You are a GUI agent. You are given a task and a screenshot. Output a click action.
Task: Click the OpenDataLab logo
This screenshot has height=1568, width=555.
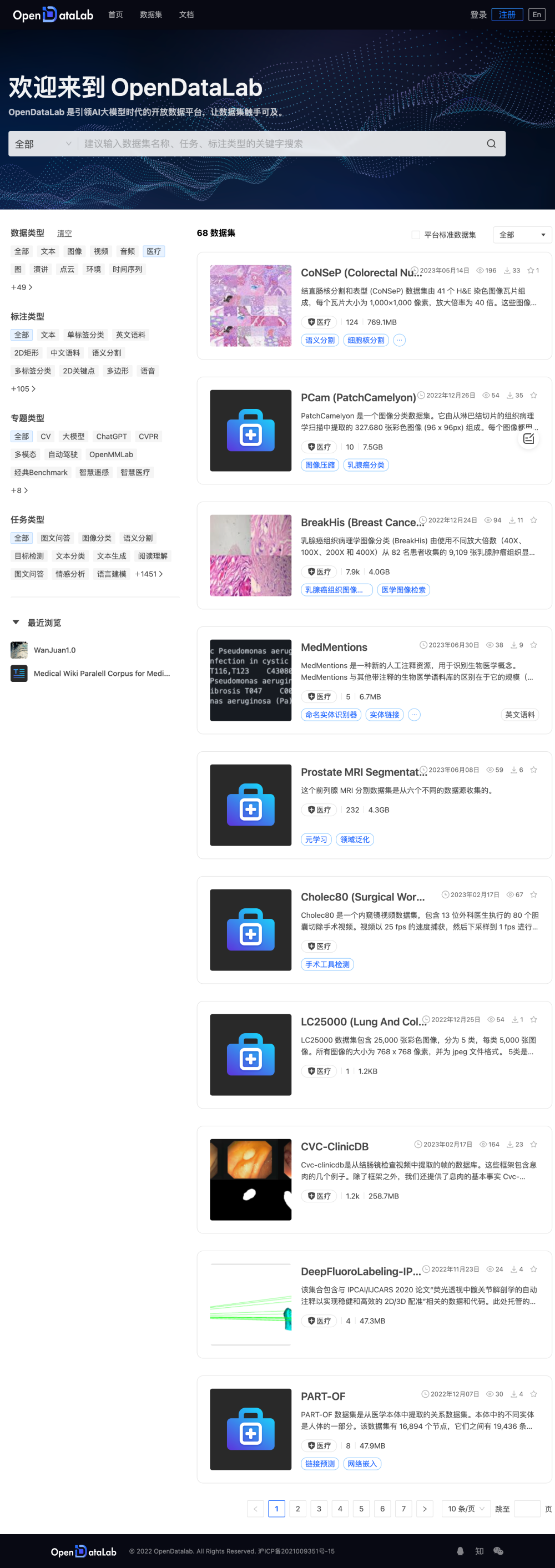(x=52, y=14)
